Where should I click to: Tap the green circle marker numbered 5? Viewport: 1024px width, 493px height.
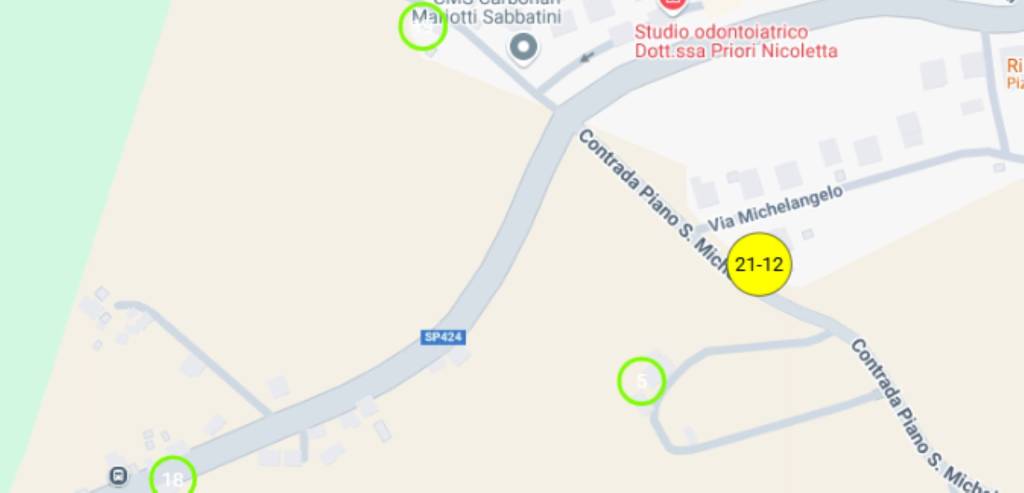click(641, 381)
